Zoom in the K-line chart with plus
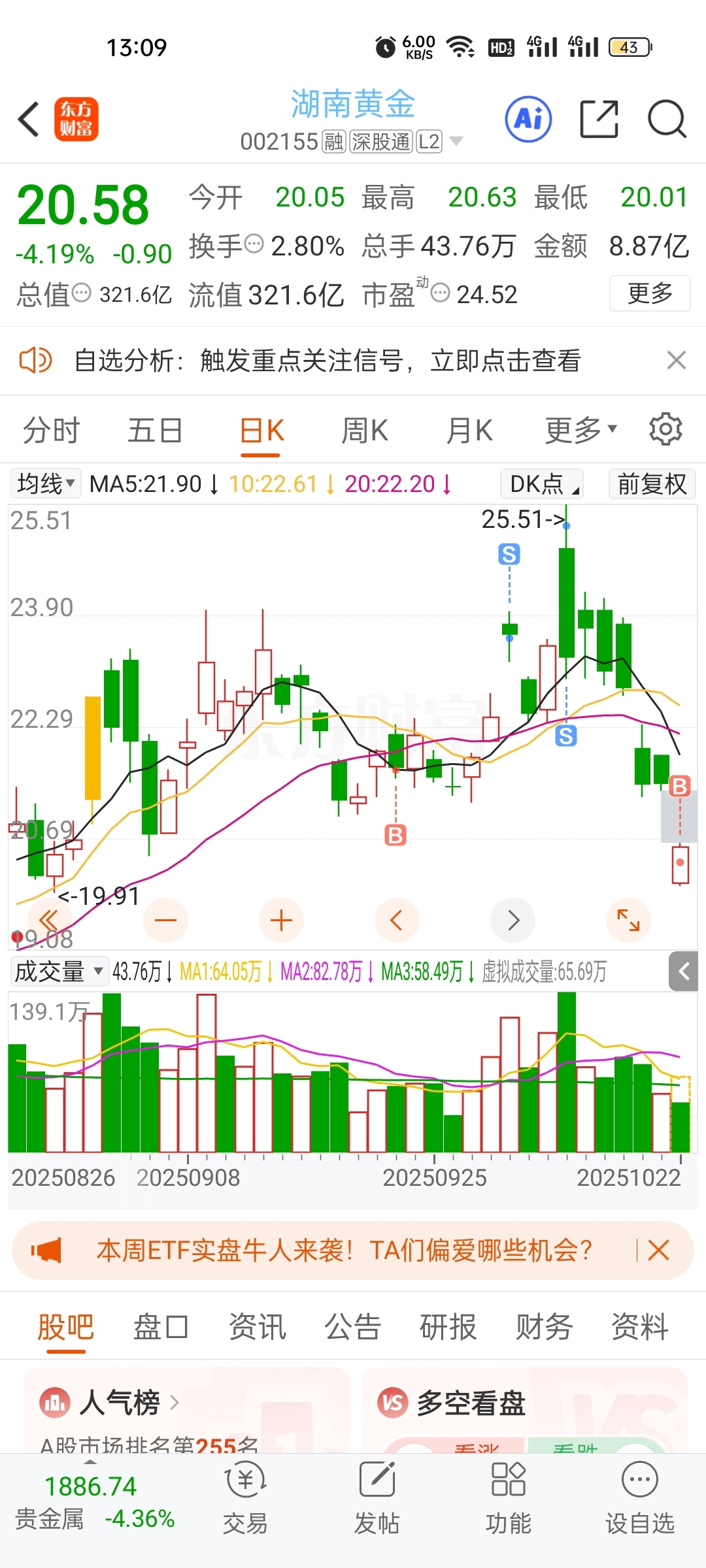Screen dimensions: 706x1568 click(281, 921)
